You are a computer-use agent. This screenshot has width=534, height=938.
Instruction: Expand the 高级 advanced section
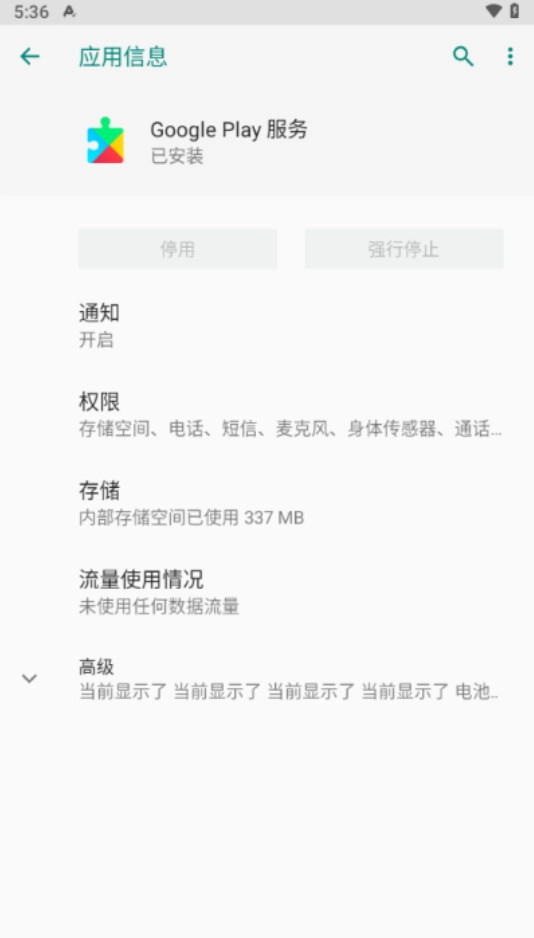[267, 679]
